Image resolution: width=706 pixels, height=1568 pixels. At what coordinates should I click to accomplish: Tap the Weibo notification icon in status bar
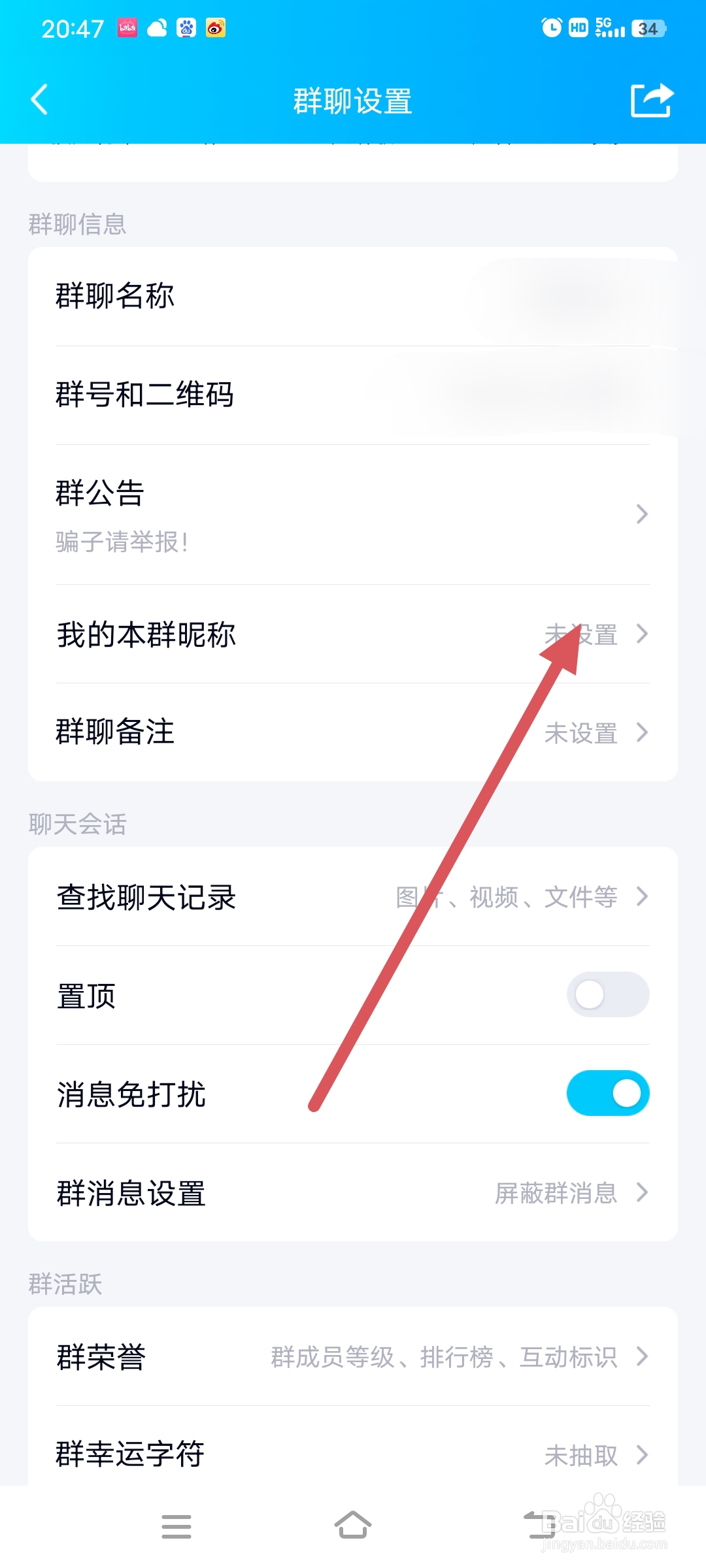[x=216, y=29]
